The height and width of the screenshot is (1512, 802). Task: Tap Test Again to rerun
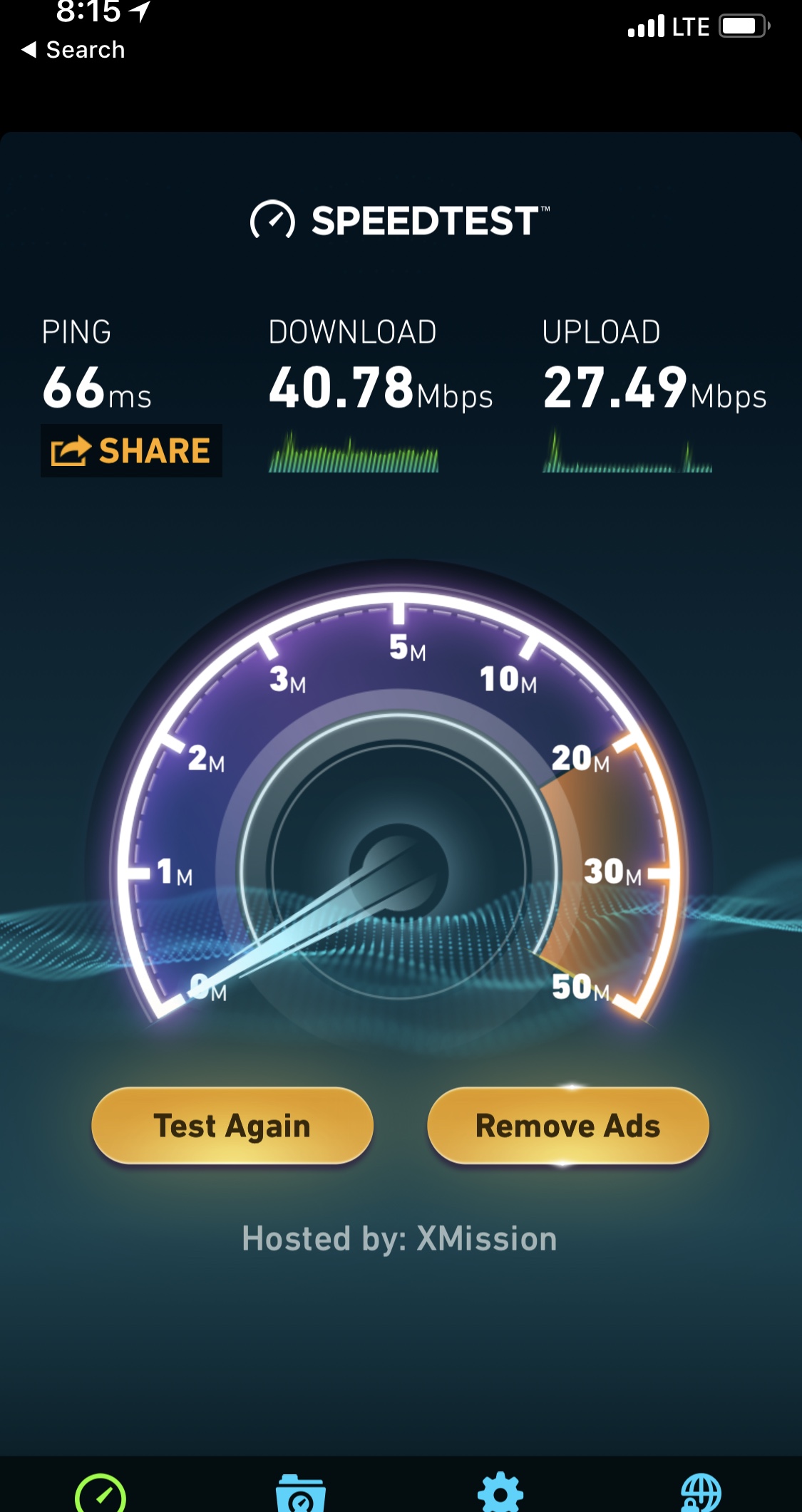pos(232,1126)
